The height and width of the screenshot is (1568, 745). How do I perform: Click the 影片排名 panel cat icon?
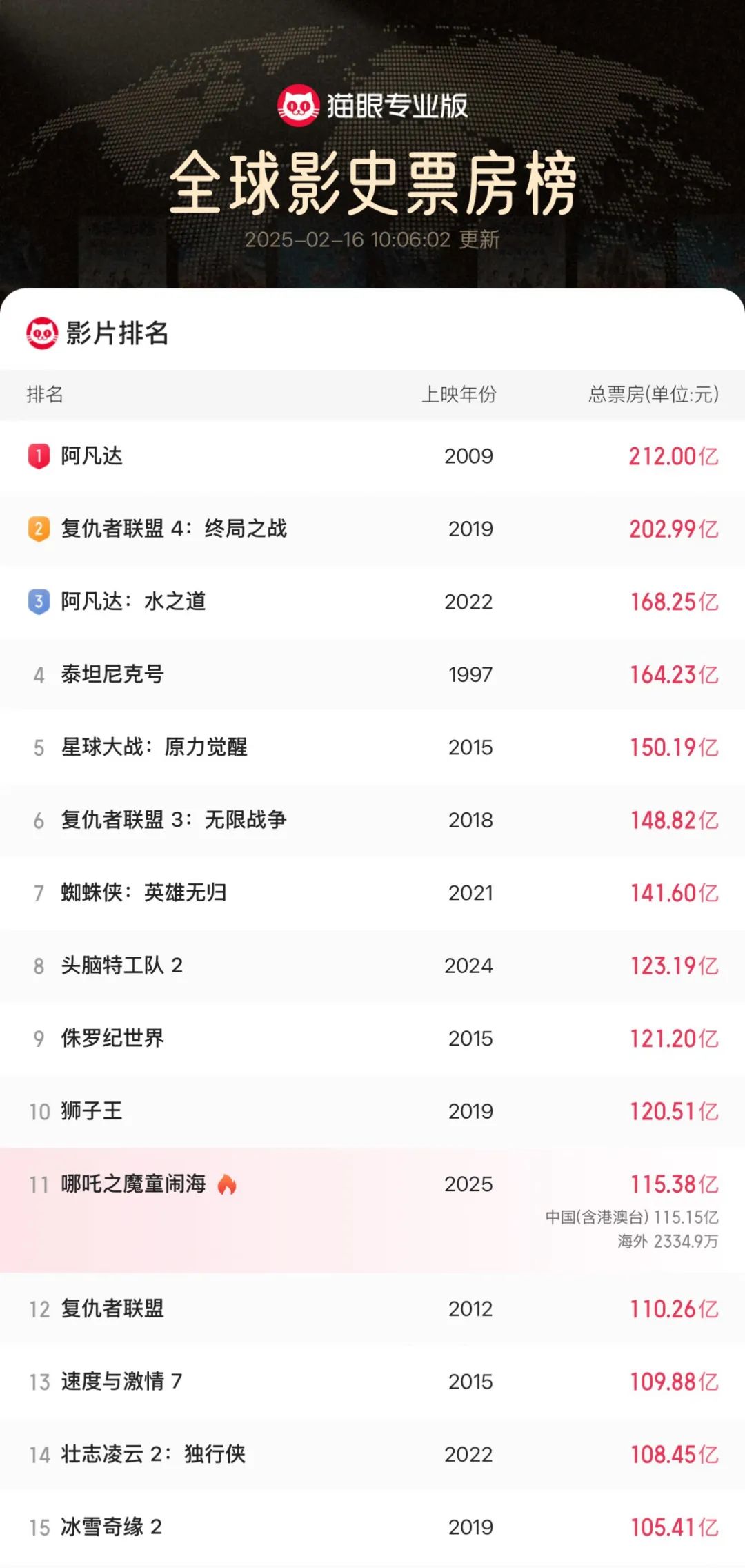click(x=41, y=331)
